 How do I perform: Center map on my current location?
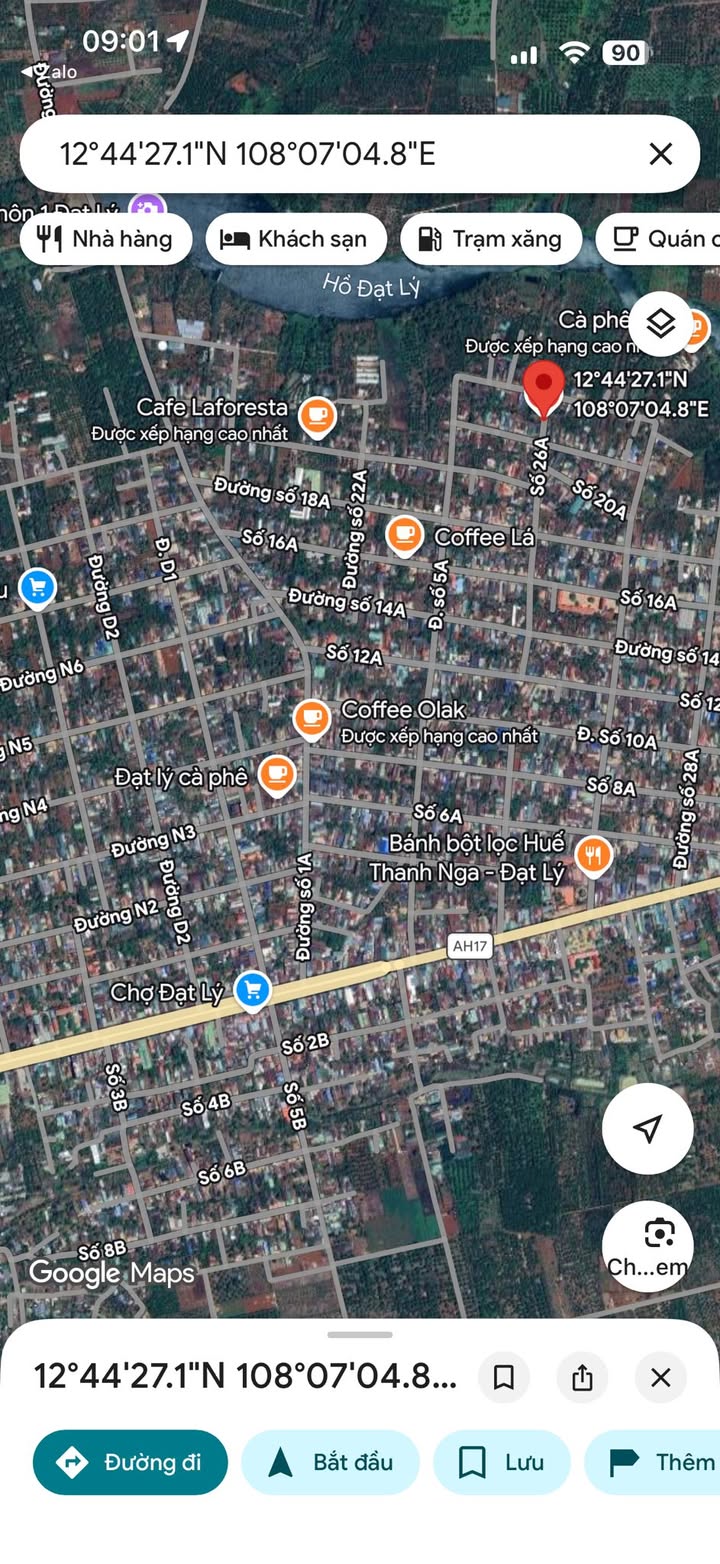647,1128
